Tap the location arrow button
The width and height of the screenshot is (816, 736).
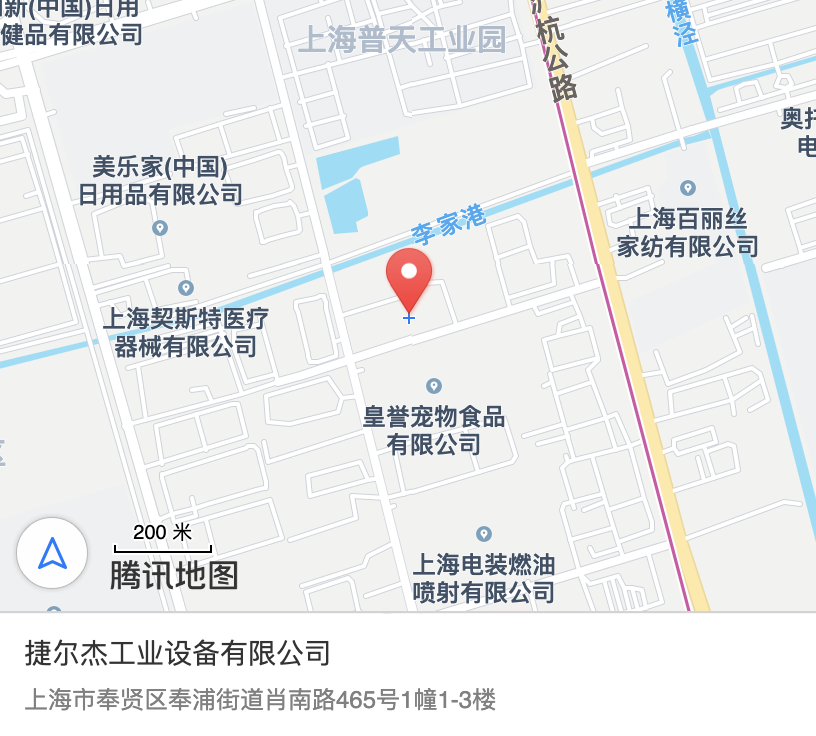click(52, 553)
